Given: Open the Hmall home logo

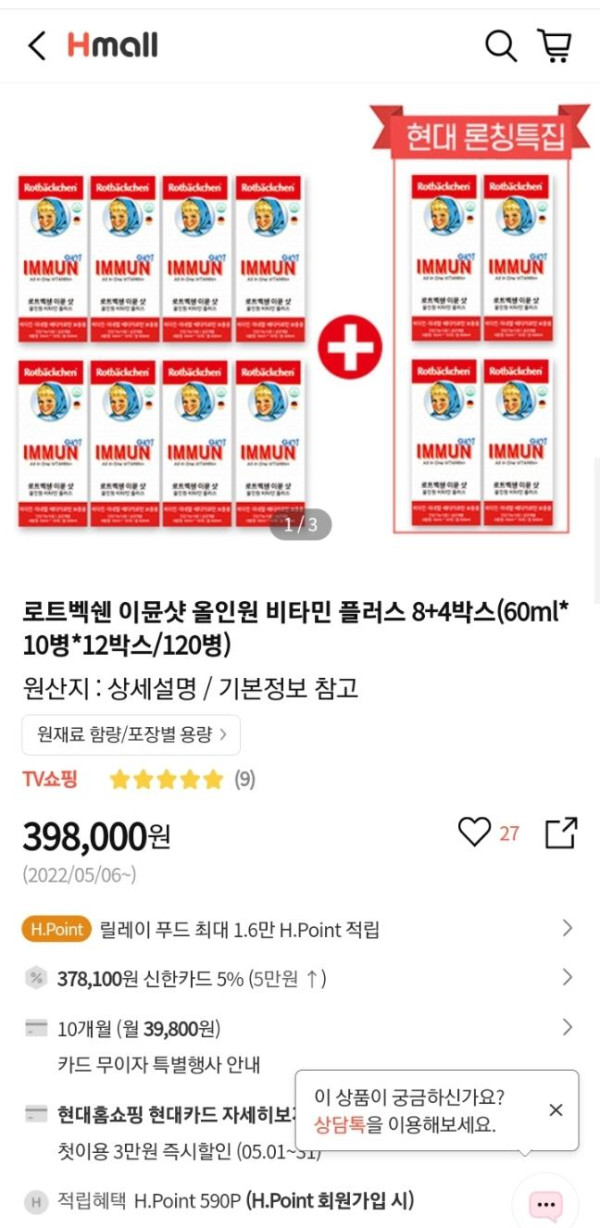Looking at the screenshot, I should click(x=112, y=45).
